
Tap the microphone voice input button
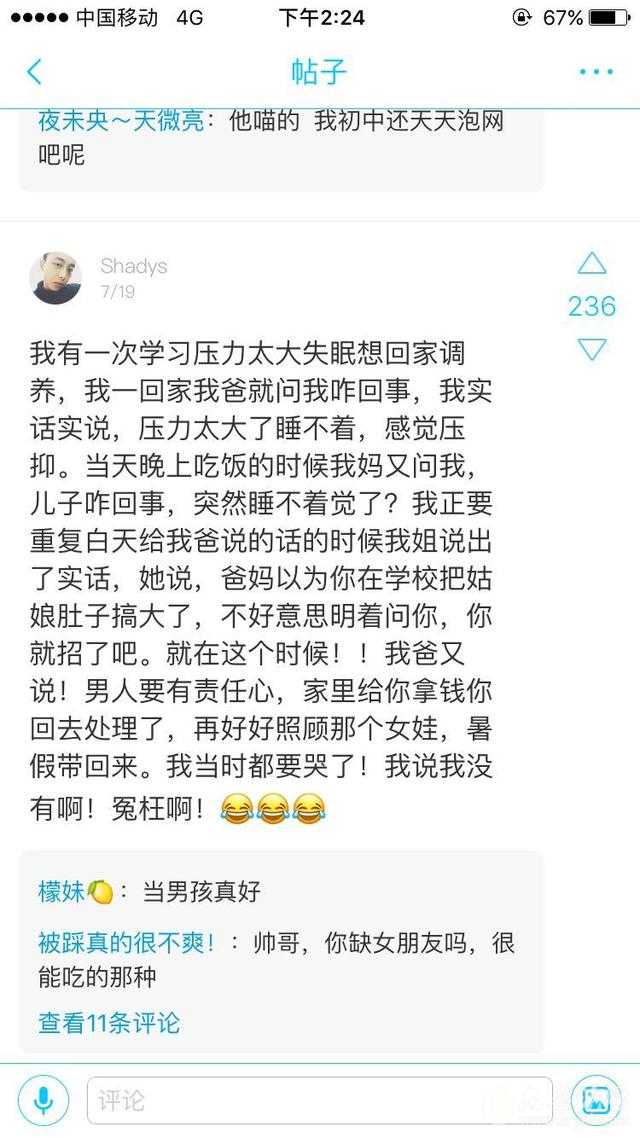pyautogui.click(x=44, y=1101)
